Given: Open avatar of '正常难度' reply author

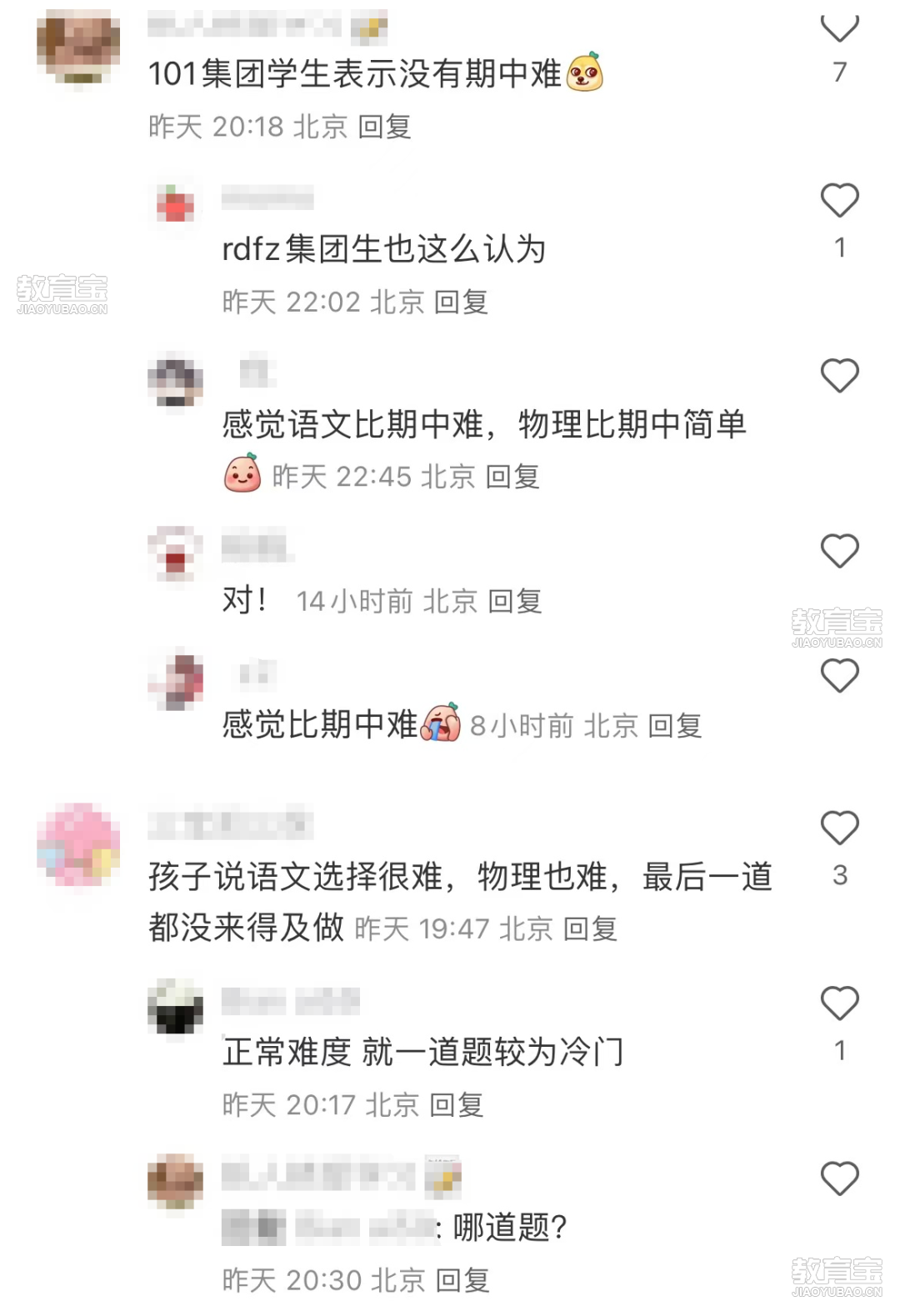Looking at the screenshot, I should [x=175, y=1007].
